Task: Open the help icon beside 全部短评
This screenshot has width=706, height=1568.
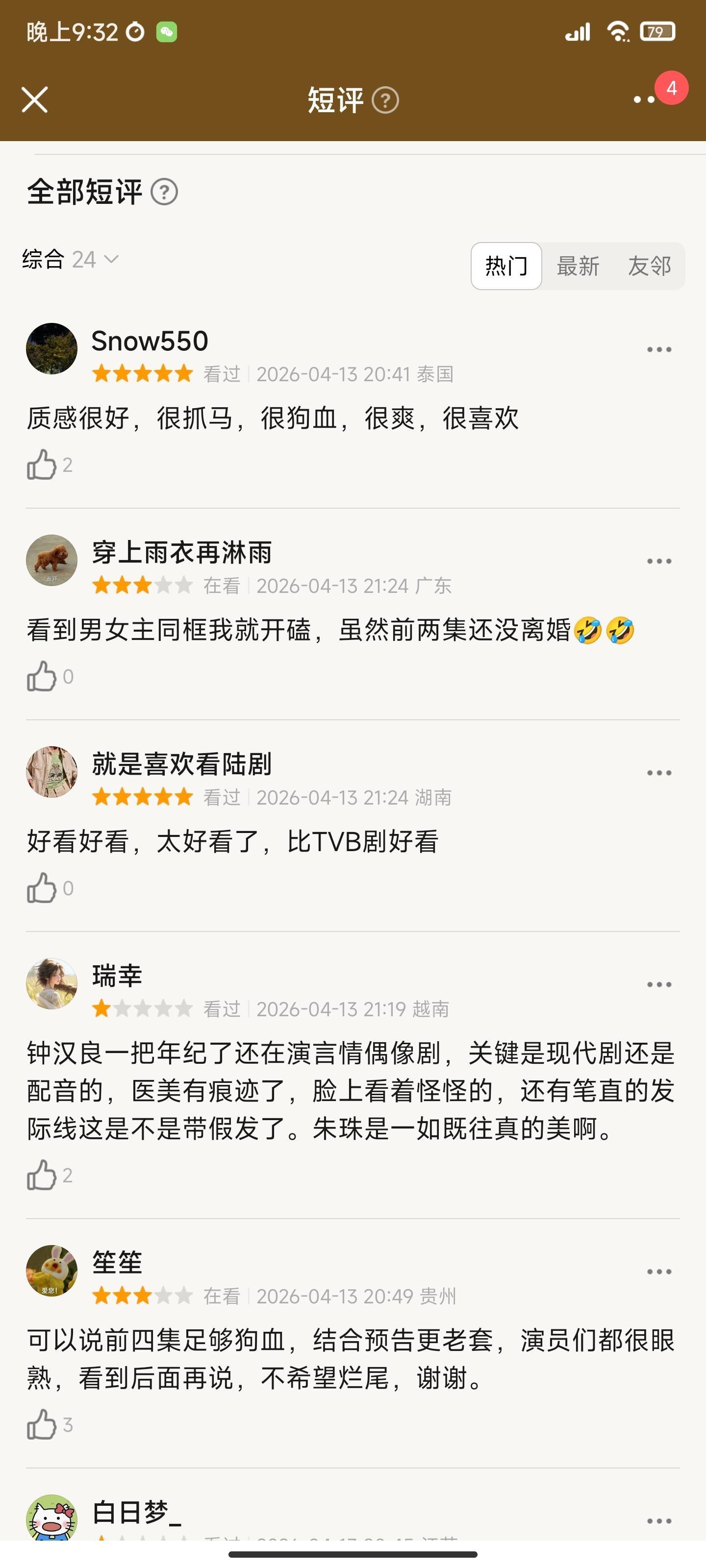Action: pos(164,193)
